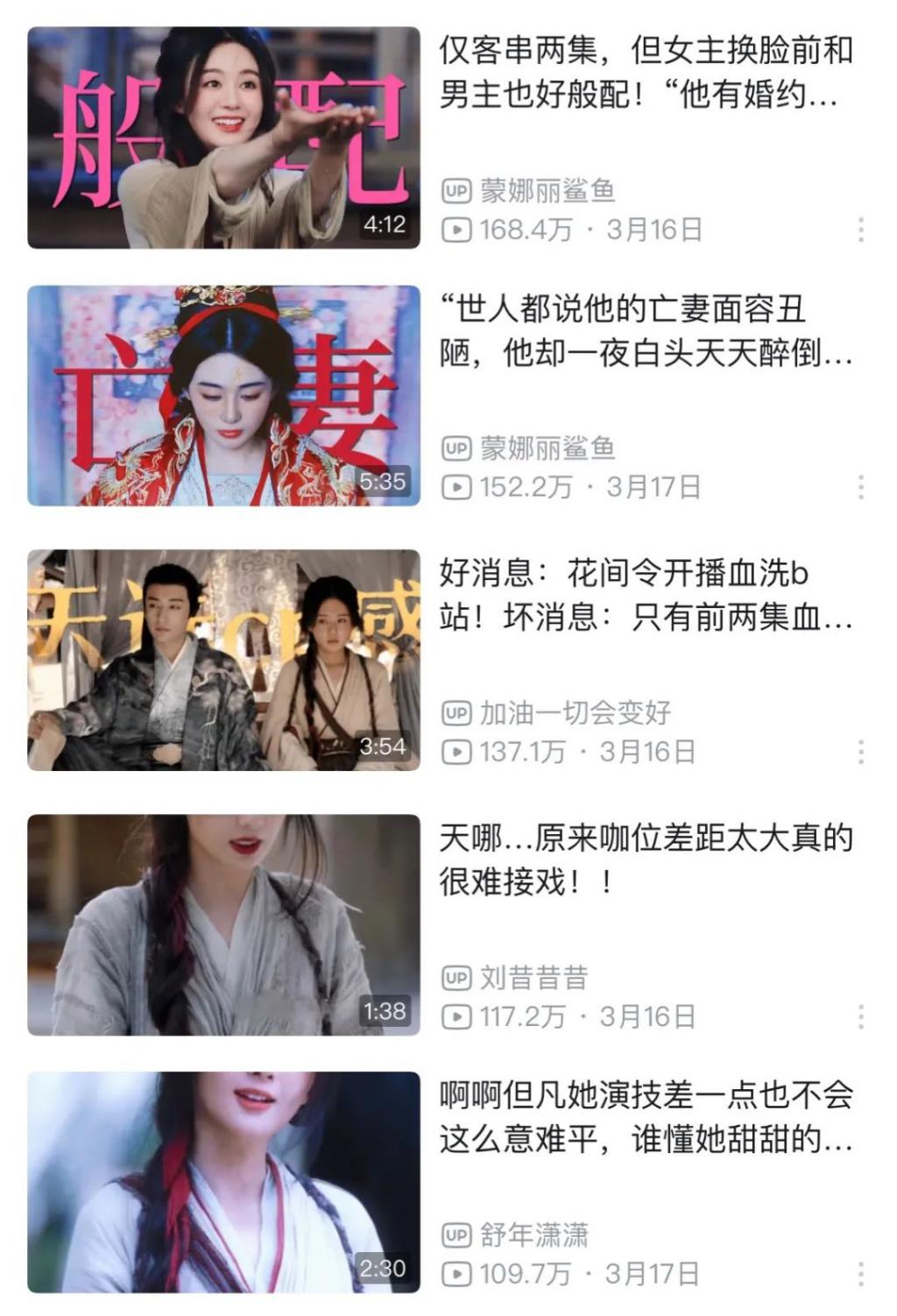
Task: Open more options for the 168.4万 views video
Action: pyautogui.click(x=861, y=230)
